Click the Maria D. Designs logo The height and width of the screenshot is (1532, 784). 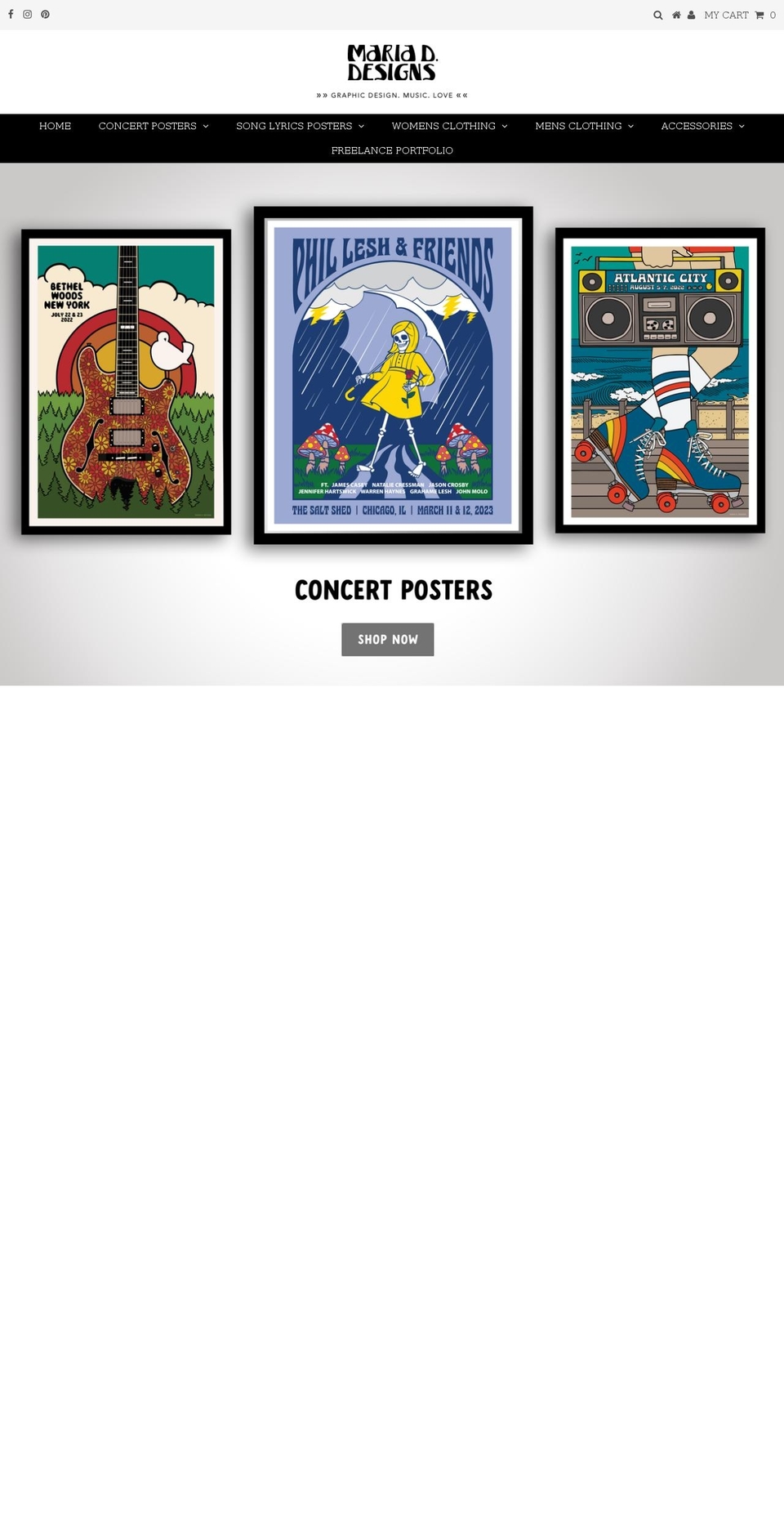(x=392, y=61)
